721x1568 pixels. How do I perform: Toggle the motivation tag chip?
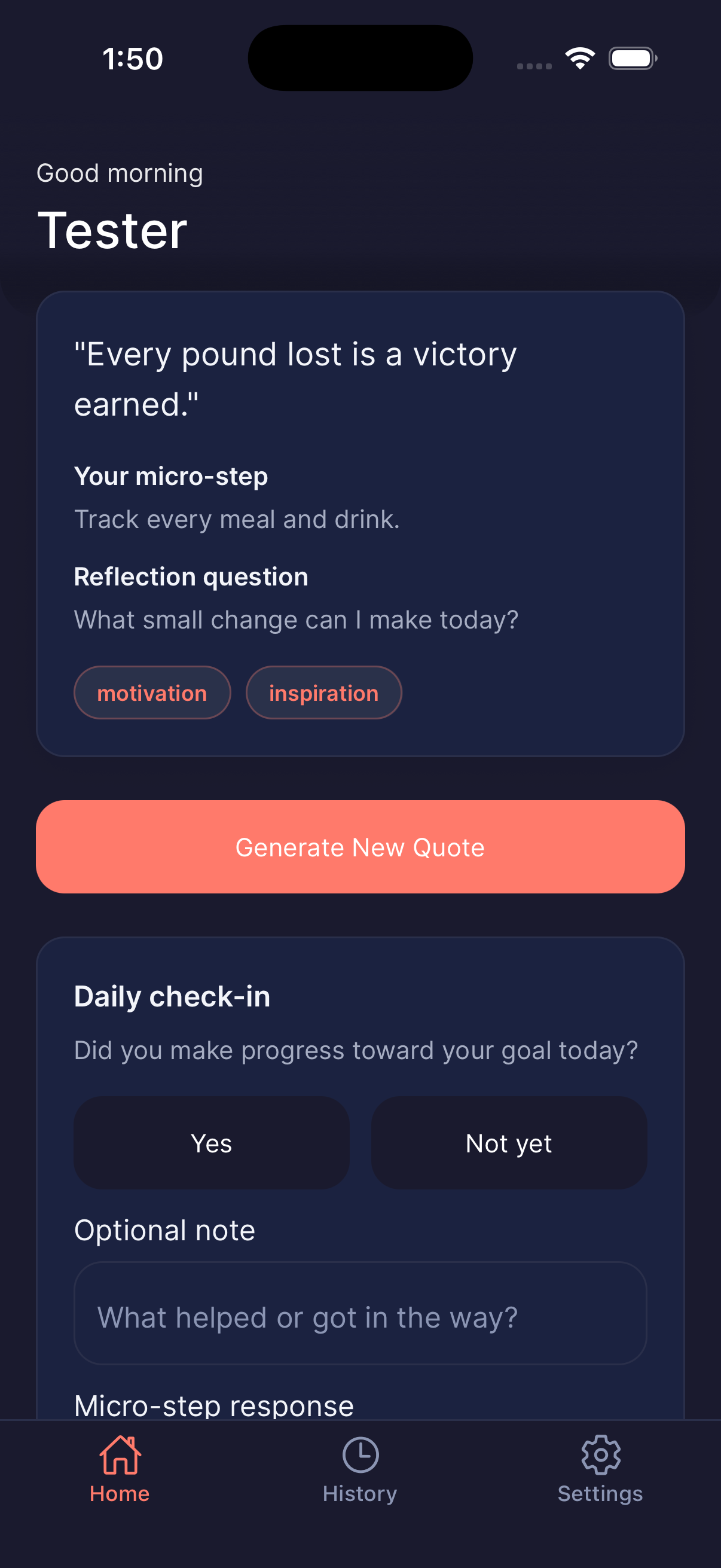click(x=152, y=693)
